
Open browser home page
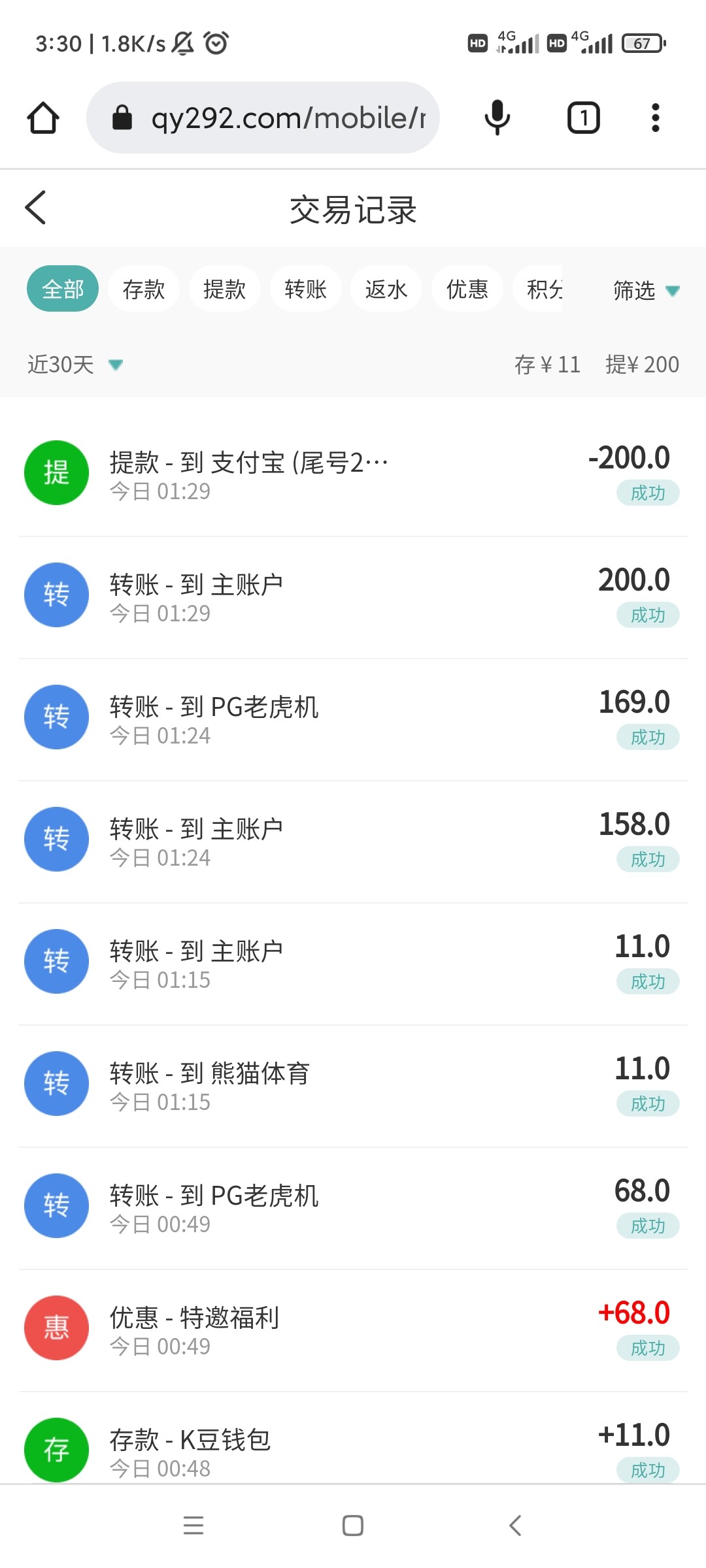(43, 118)
